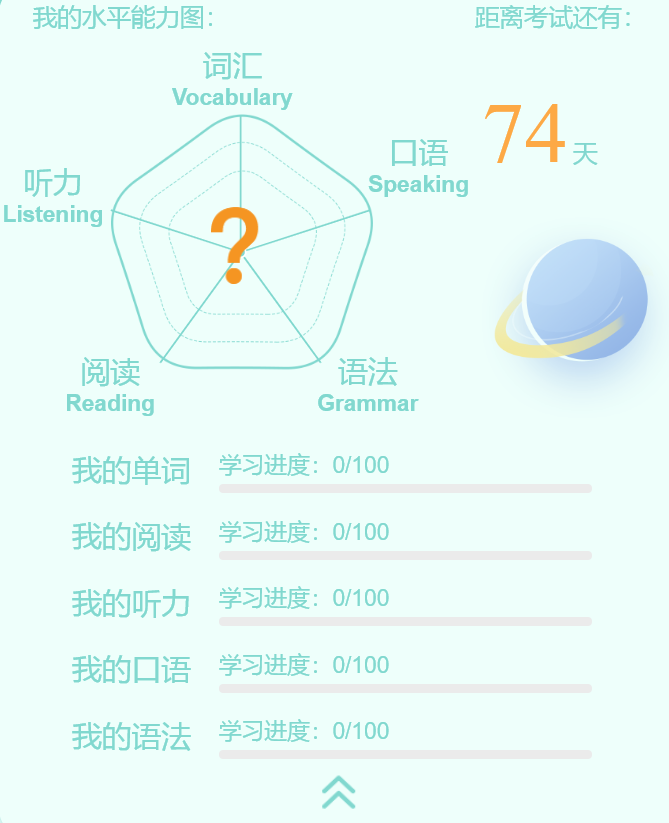
Task: Open 我的单词 vocabulary progress
Action: coord(131,470)
